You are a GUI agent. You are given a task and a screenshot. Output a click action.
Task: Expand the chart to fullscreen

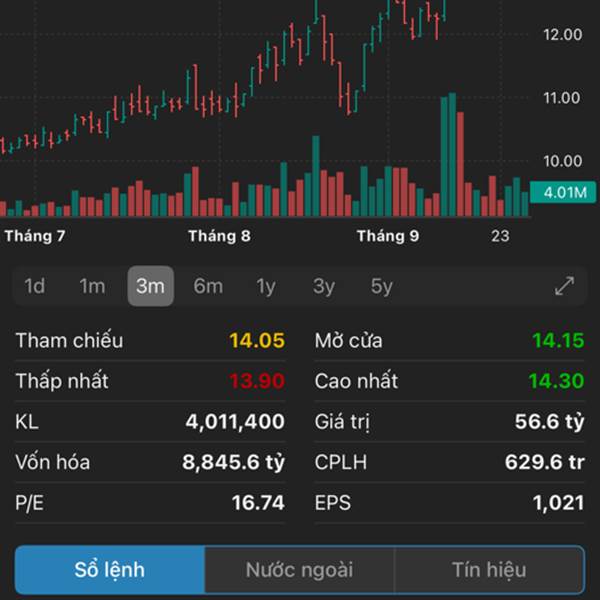565,286
